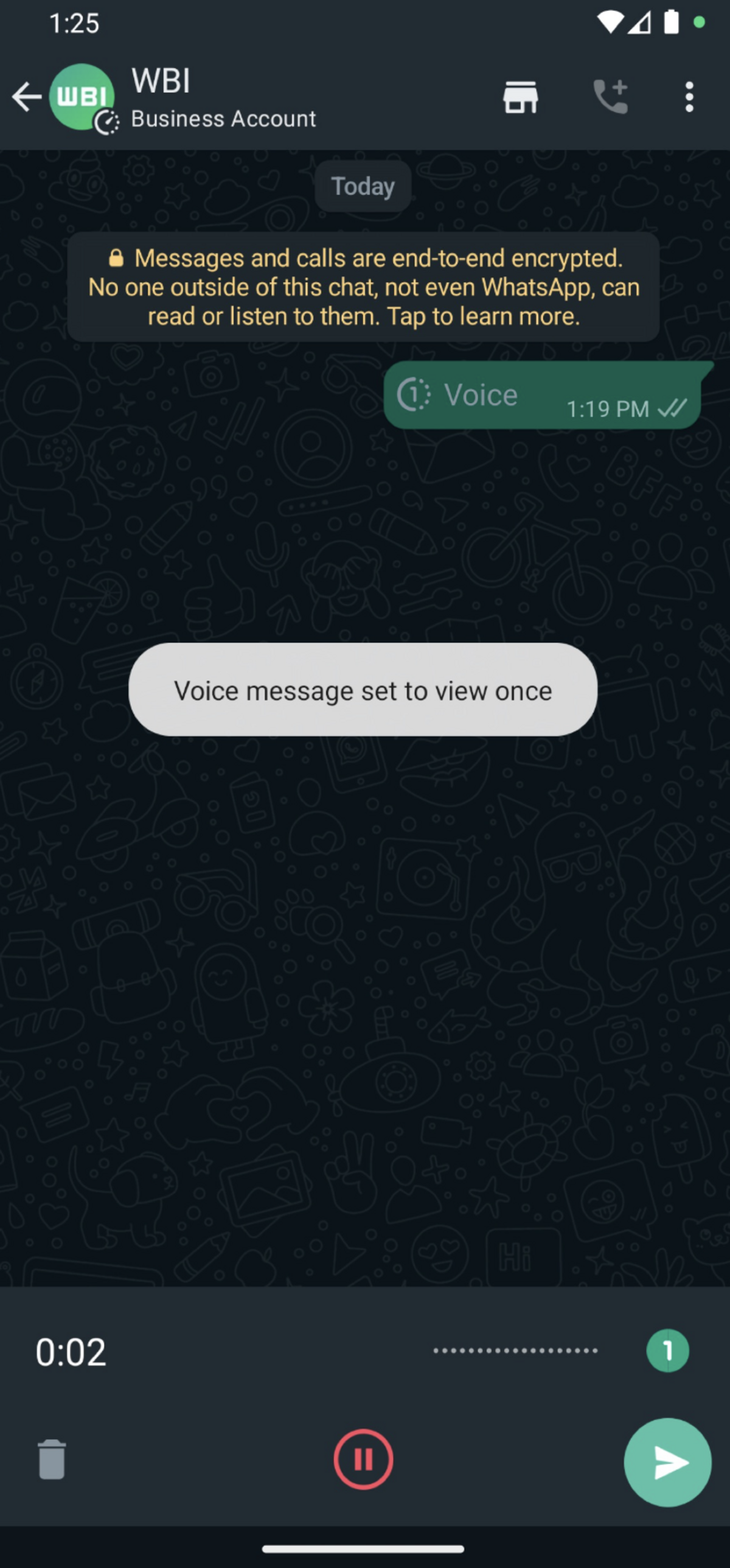This screenshot has height=1568, width=730.
Task: Open the three-dot overflow menu
Action: [689, 97]
